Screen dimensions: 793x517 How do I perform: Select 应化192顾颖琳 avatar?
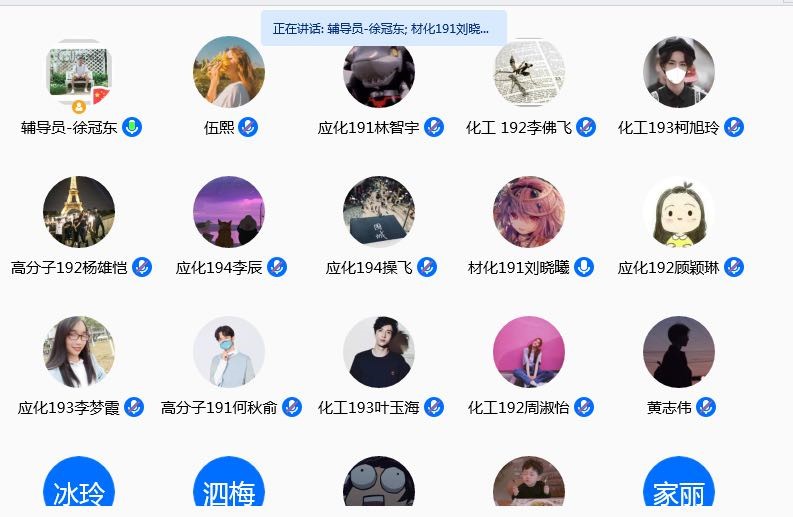[x=679, y=212]
